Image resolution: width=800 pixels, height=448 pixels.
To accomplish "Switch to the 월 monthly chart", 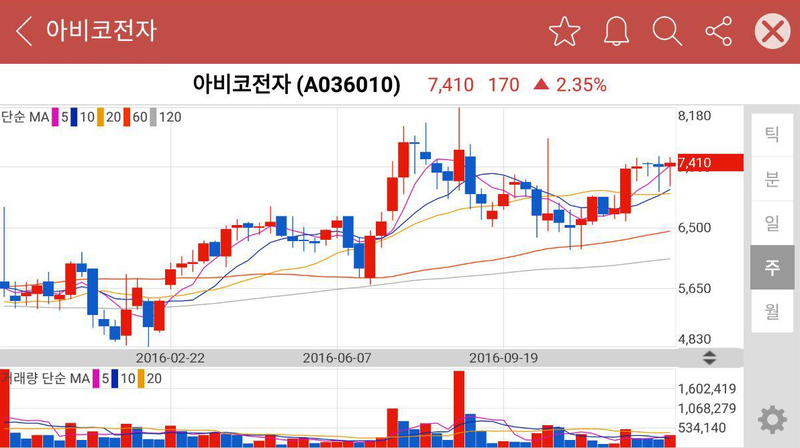I will coord(771,311).
